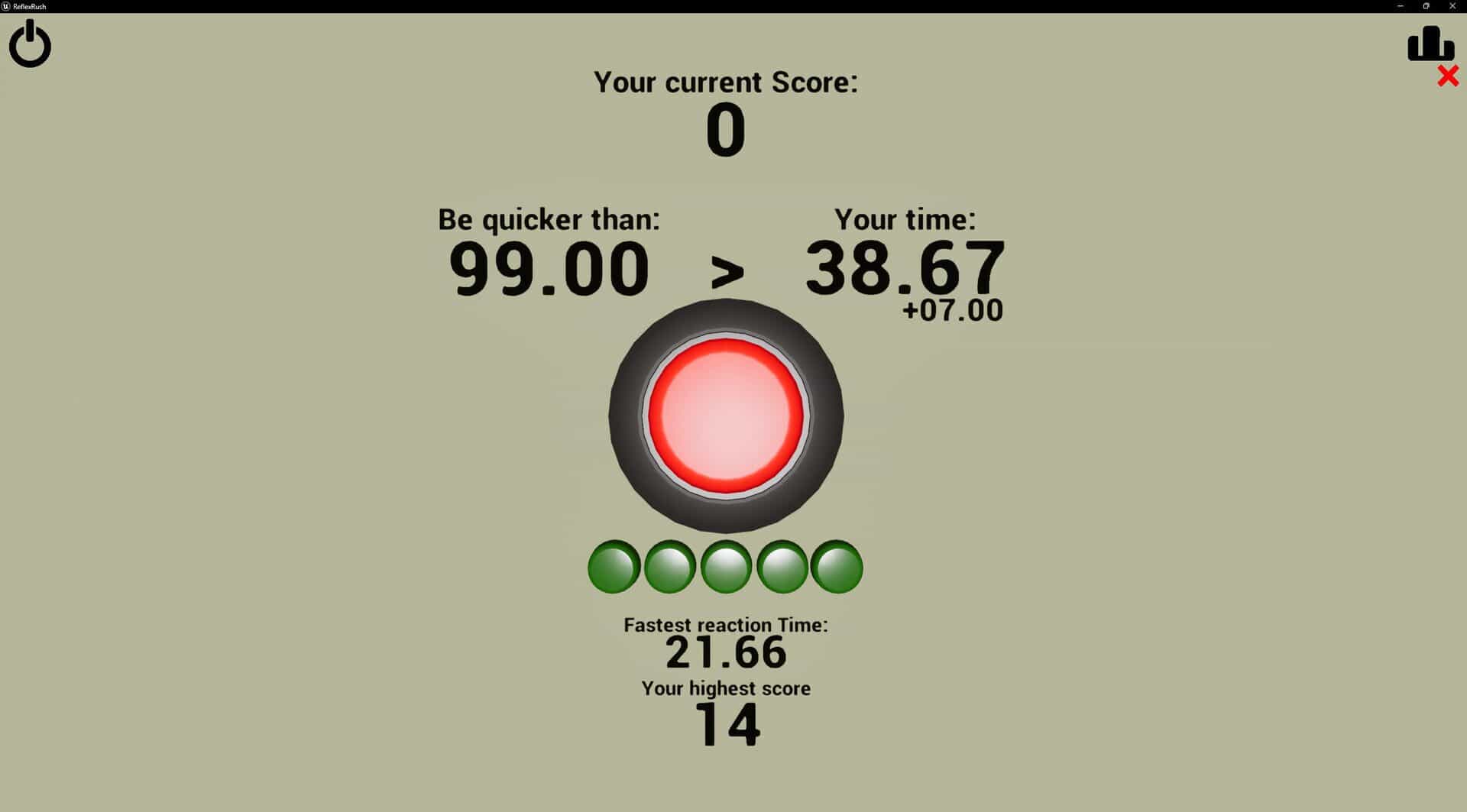Close the ReflexRush window
The image size is (1467, 812).
(x=1452, y=6)
